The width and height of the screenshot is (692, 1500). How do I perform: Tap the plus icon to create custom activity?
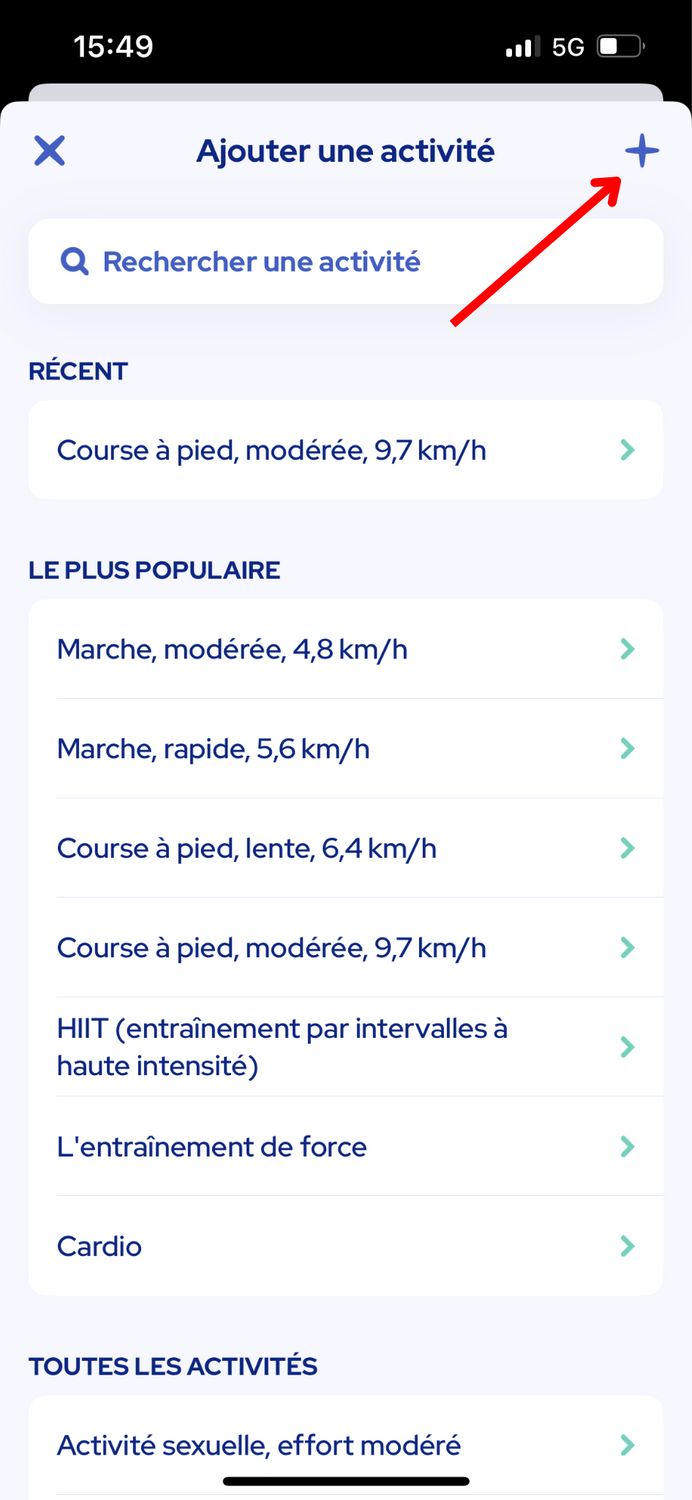coord(642,152)
